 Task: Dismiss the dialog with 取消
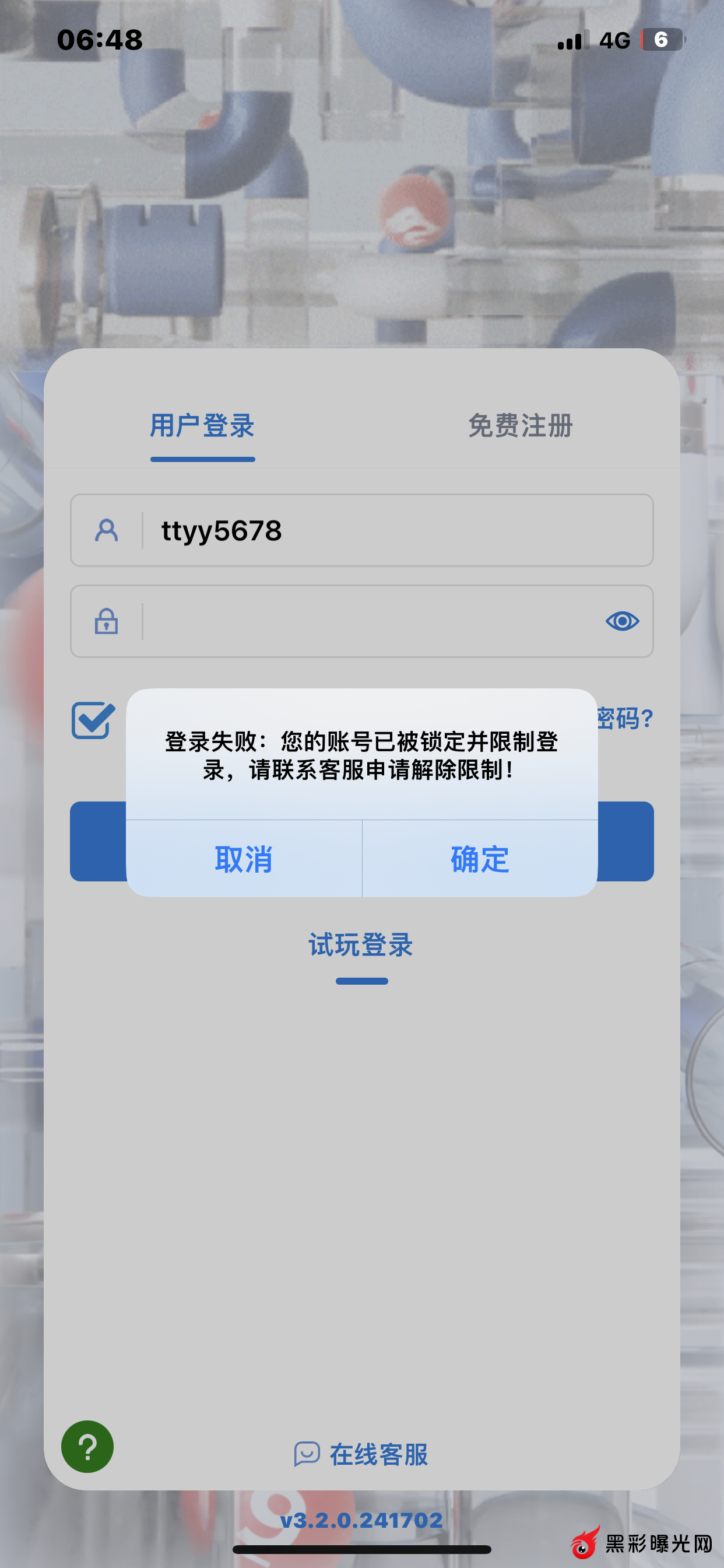coord(243,858)
